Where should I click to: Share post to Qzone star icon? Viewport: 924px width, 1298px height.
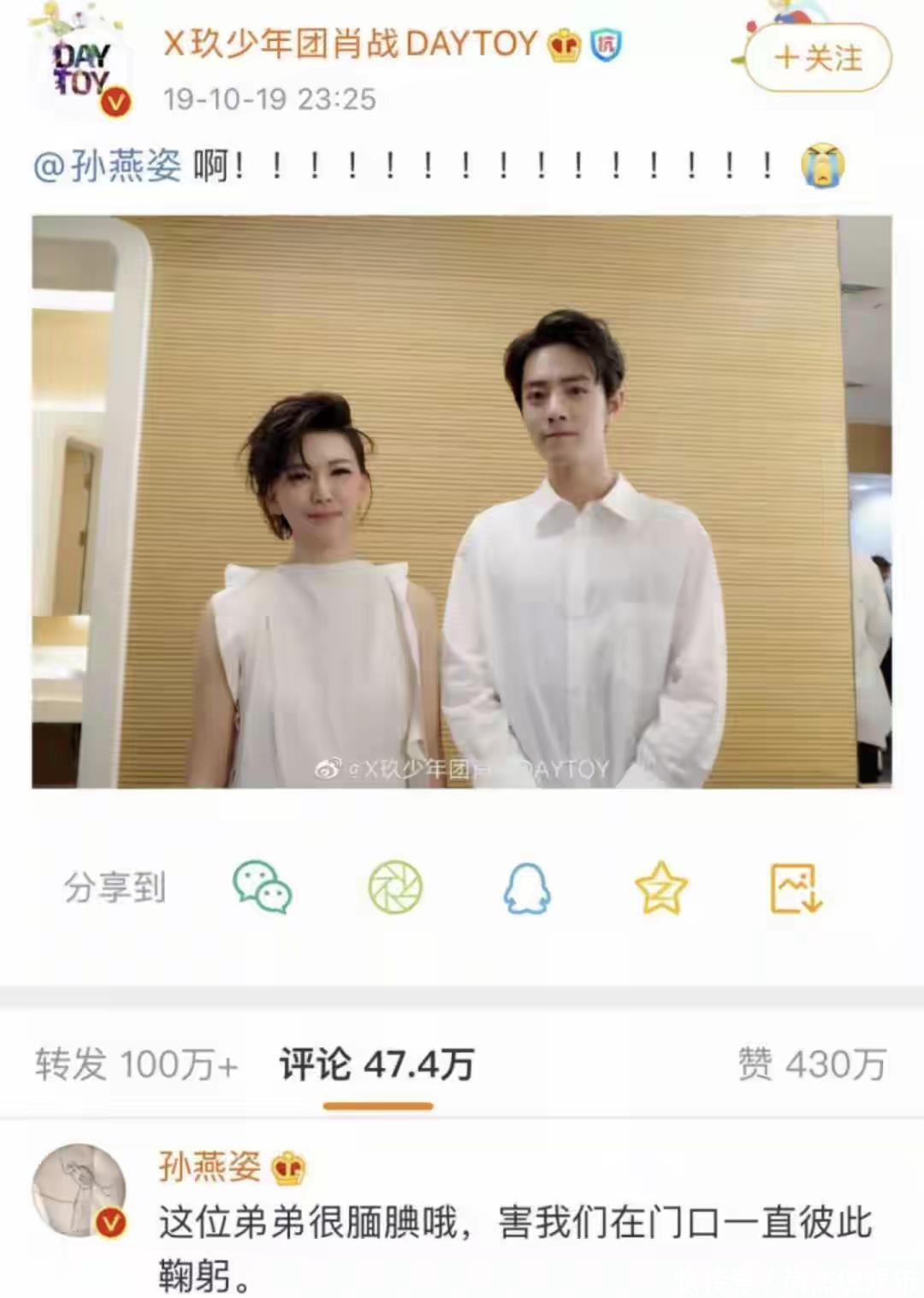[660, 887]
